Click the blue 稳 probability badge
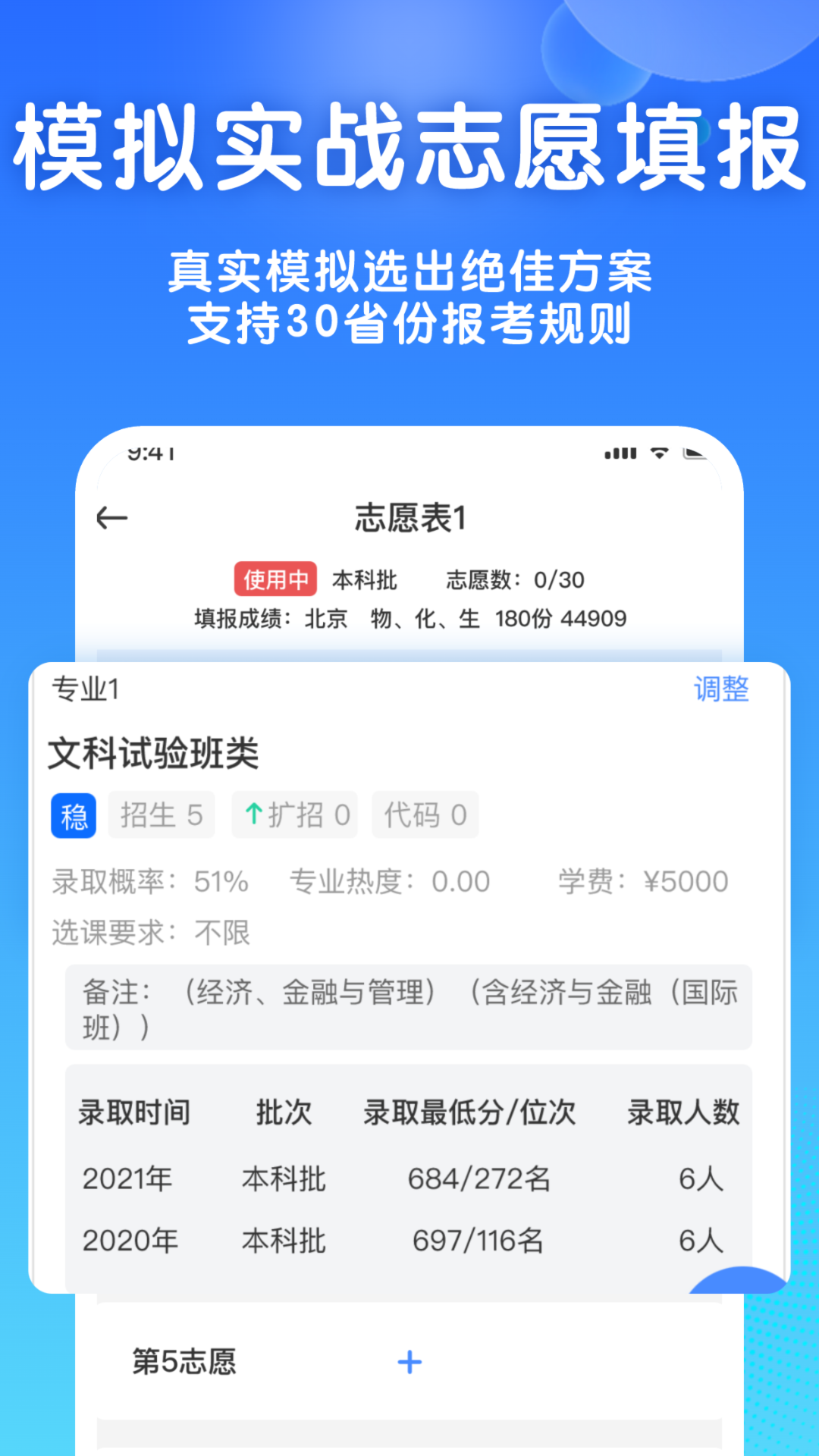The height and width of the screenshot is (1456, 819). click(74, 814)
